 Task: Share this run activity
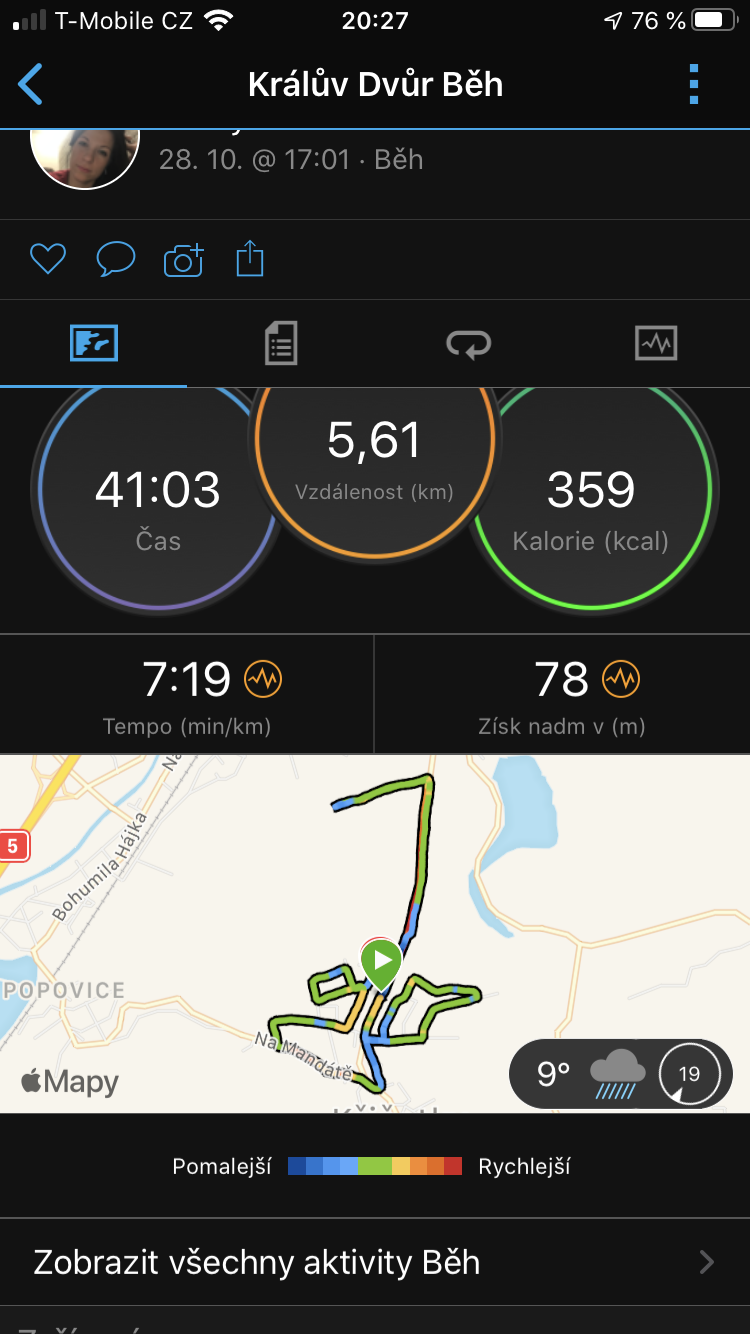point(250,259)
